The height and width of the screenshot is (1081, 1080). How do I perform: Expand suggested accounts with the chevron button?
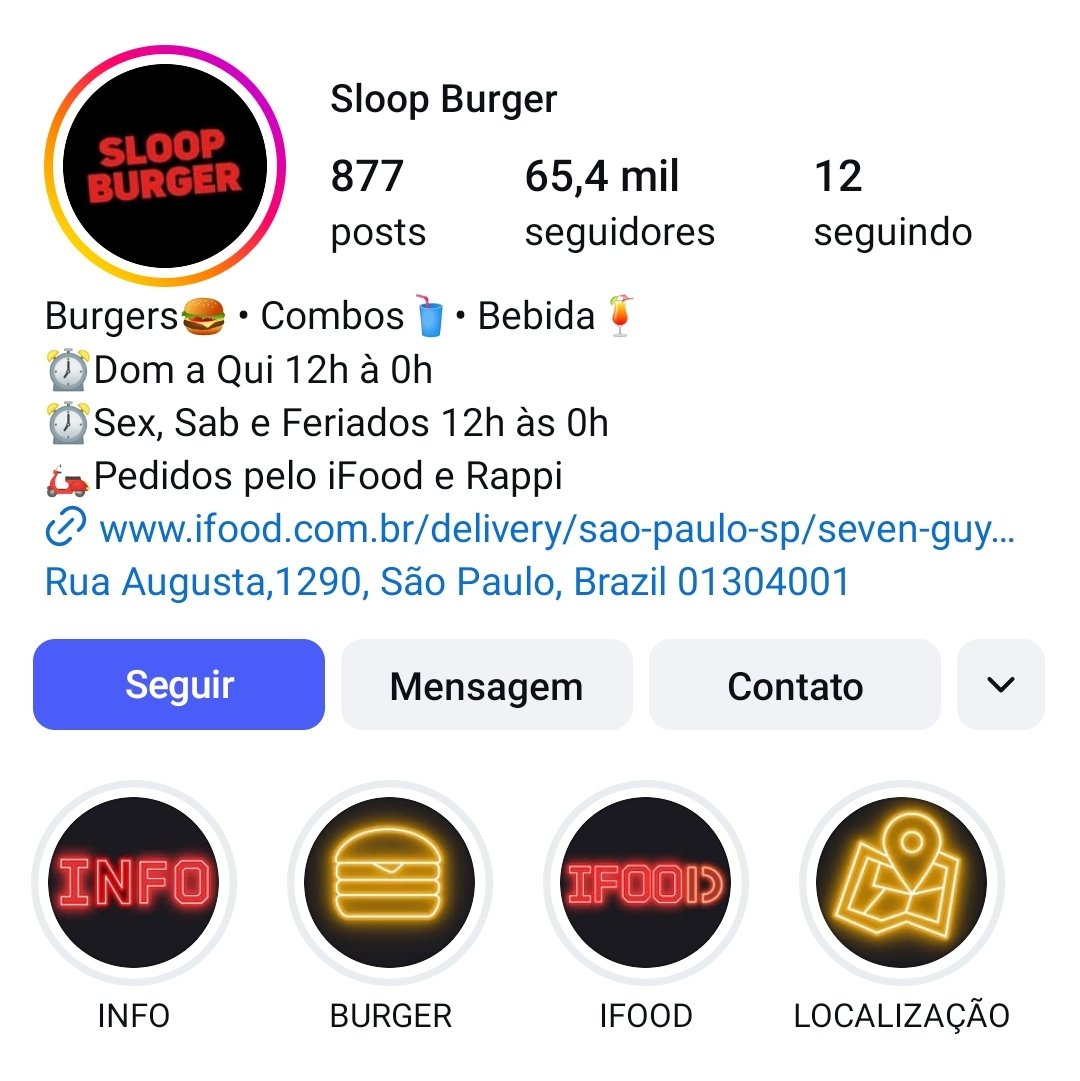pos(1000,685)
